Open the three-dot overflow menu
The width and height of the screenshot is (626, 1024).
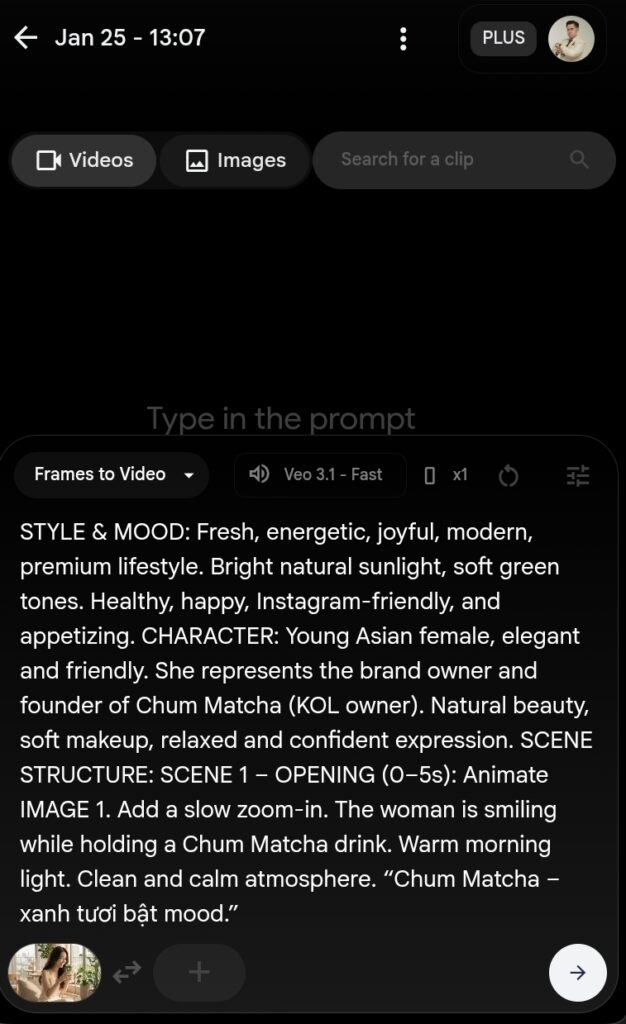point(403,39)
